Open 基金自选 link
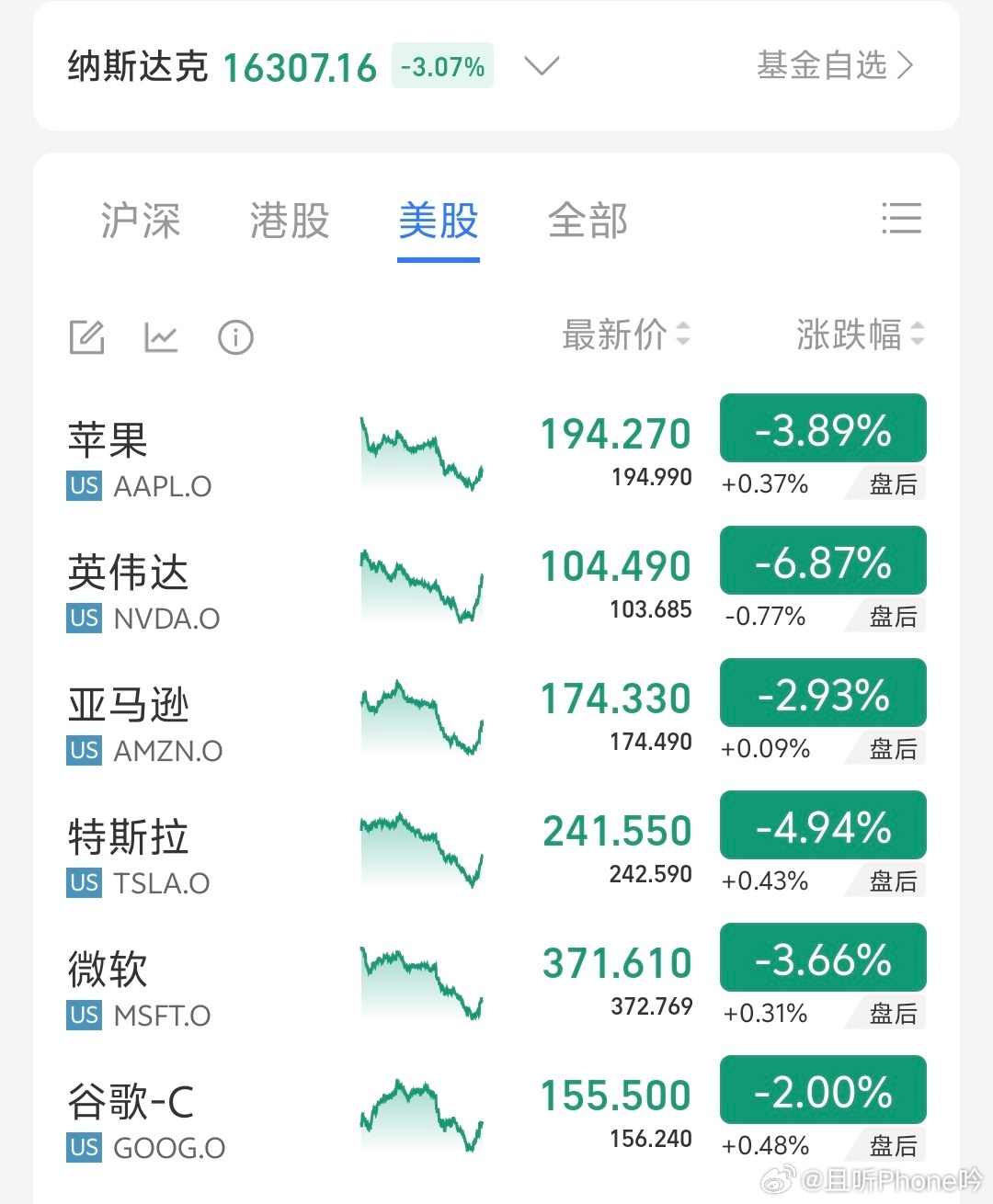993x1204 pixels. [835, 66]
